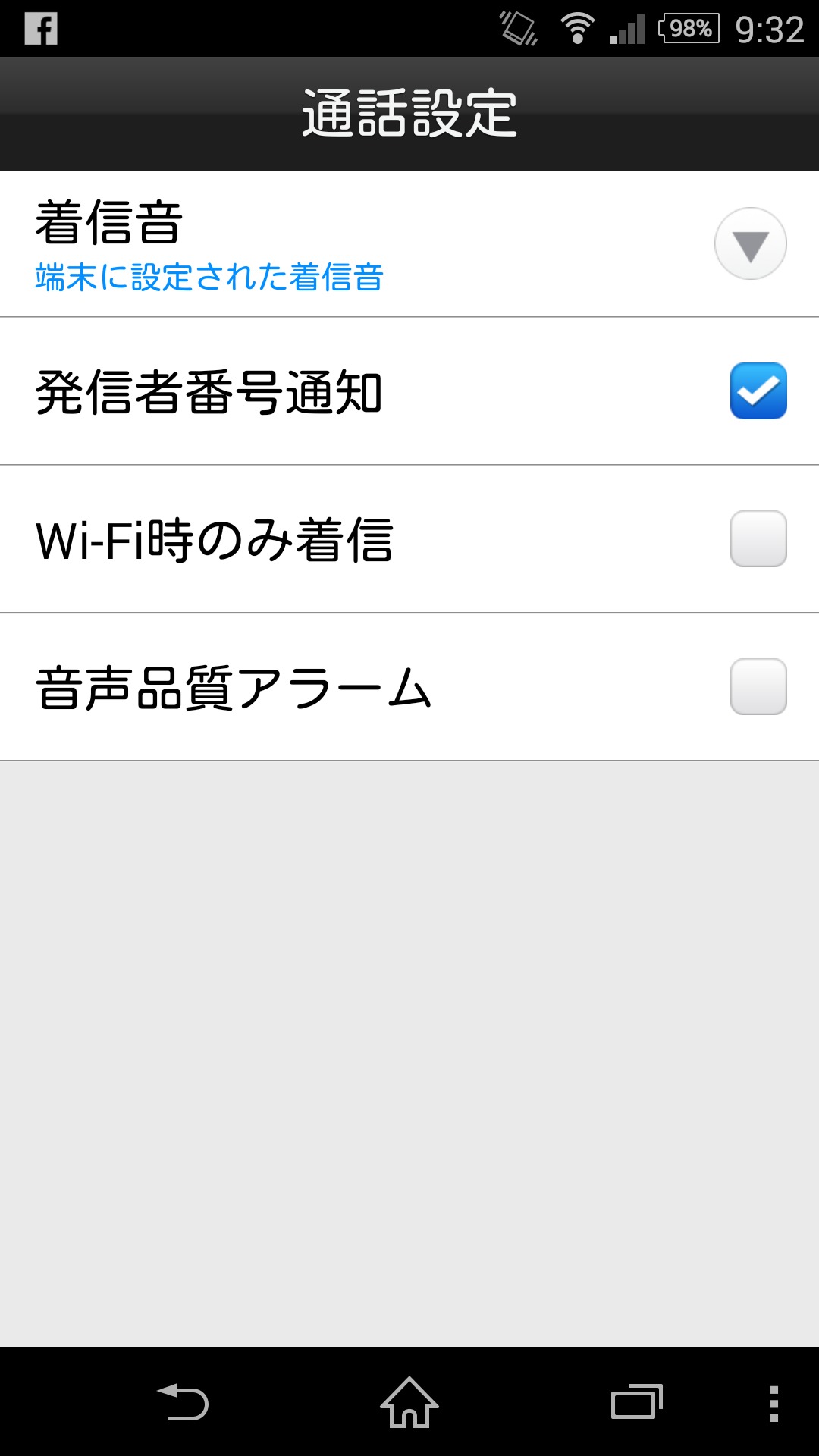Open the three-dot menu in the navigation bar
This screenshot has height=1456, width=819.
(773, 1403)
